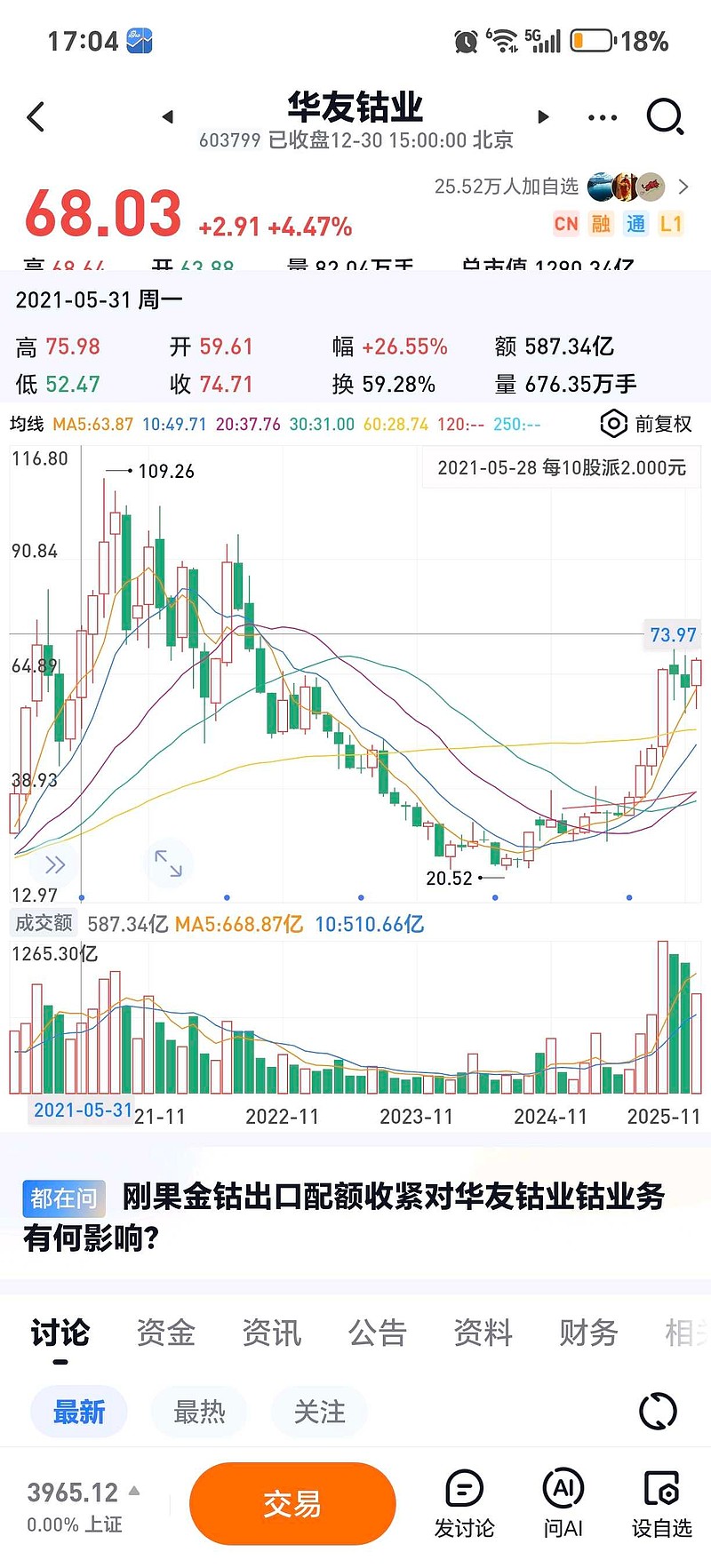Switch to the 最热 hottest filter
Viewport: 711px width, 1568px height.
(197, 1411)
